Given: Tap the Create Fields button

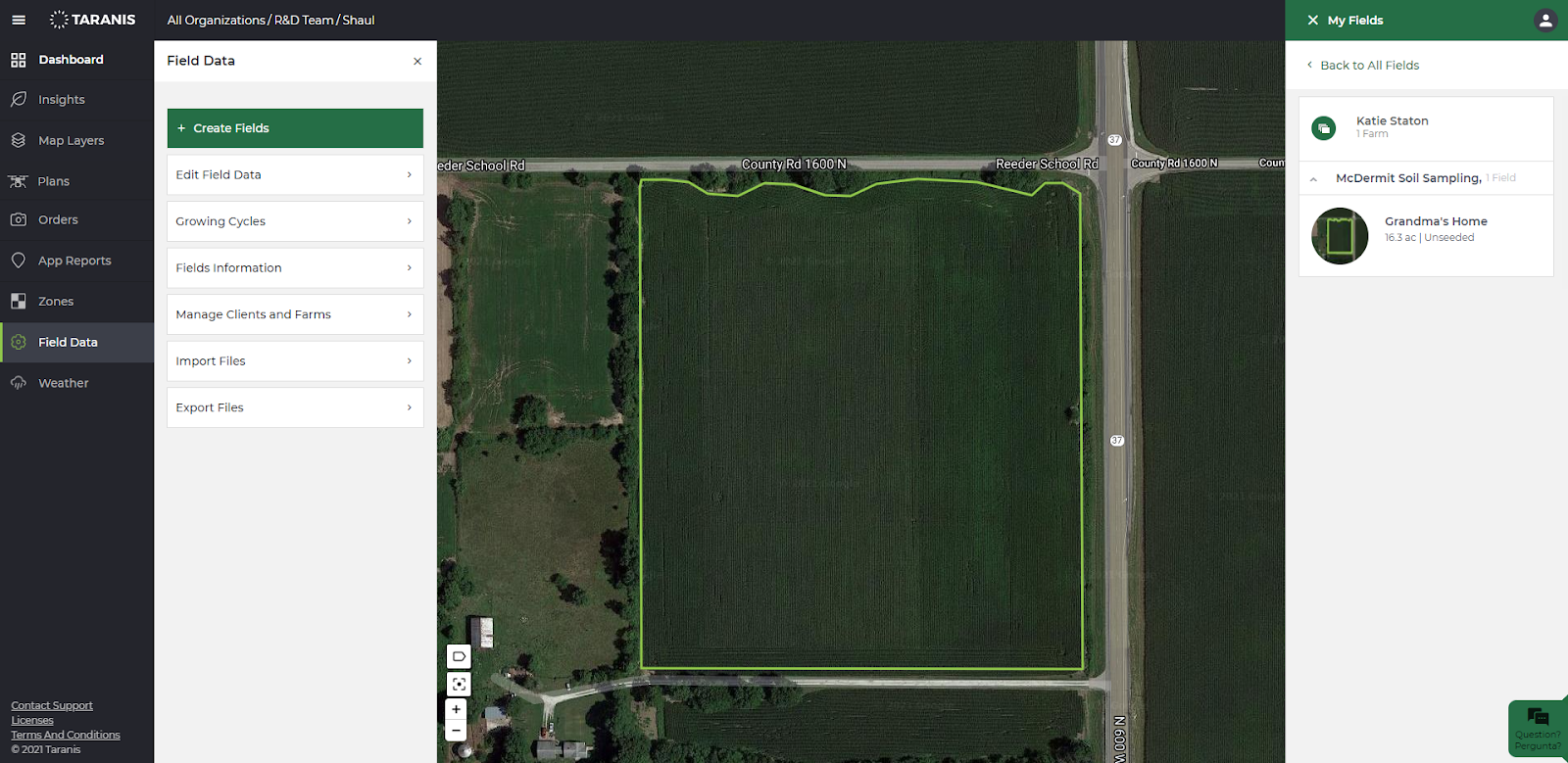Looking at the screenshot, I should [x=295, y=128].
